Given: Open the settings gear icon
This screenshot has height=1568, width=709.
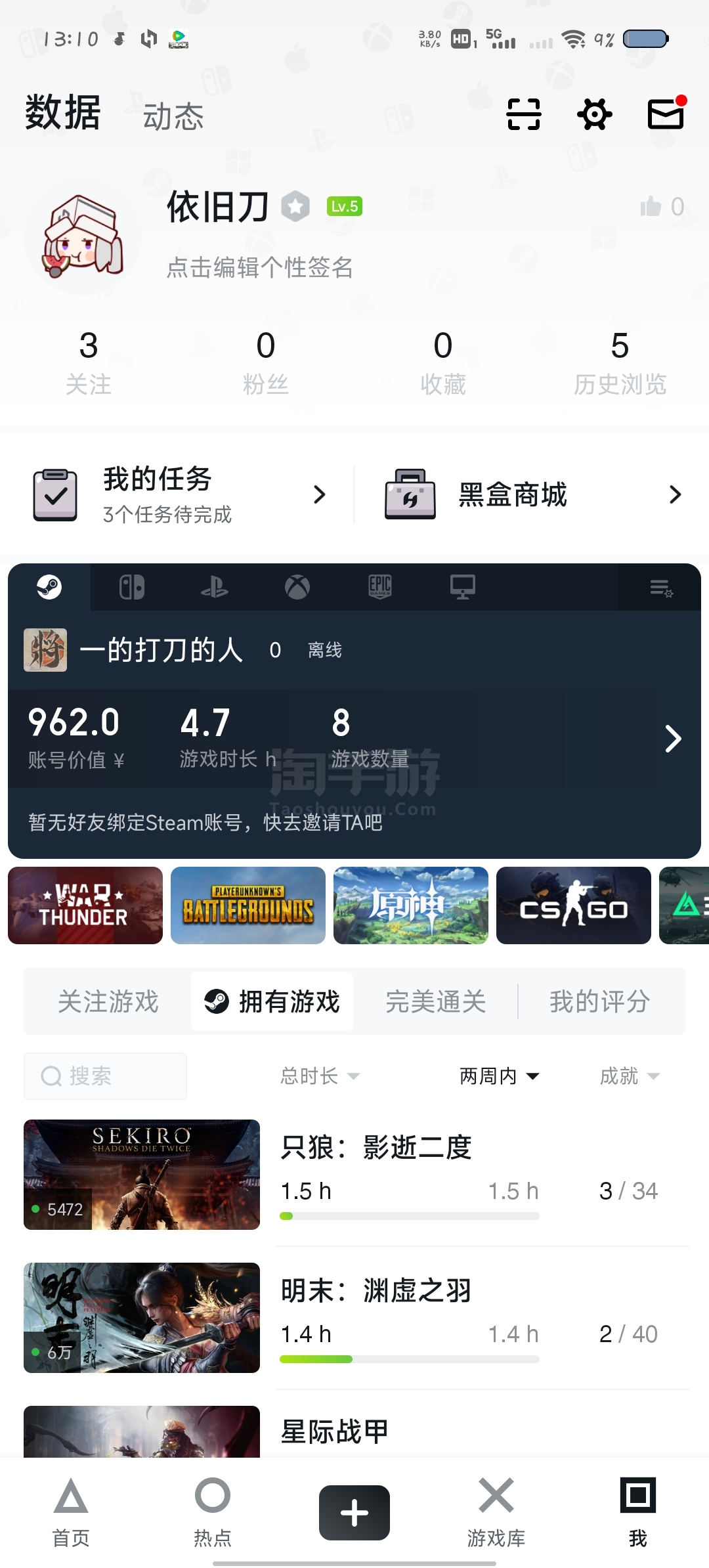Looking at the screenshot, I should [595, 114].
